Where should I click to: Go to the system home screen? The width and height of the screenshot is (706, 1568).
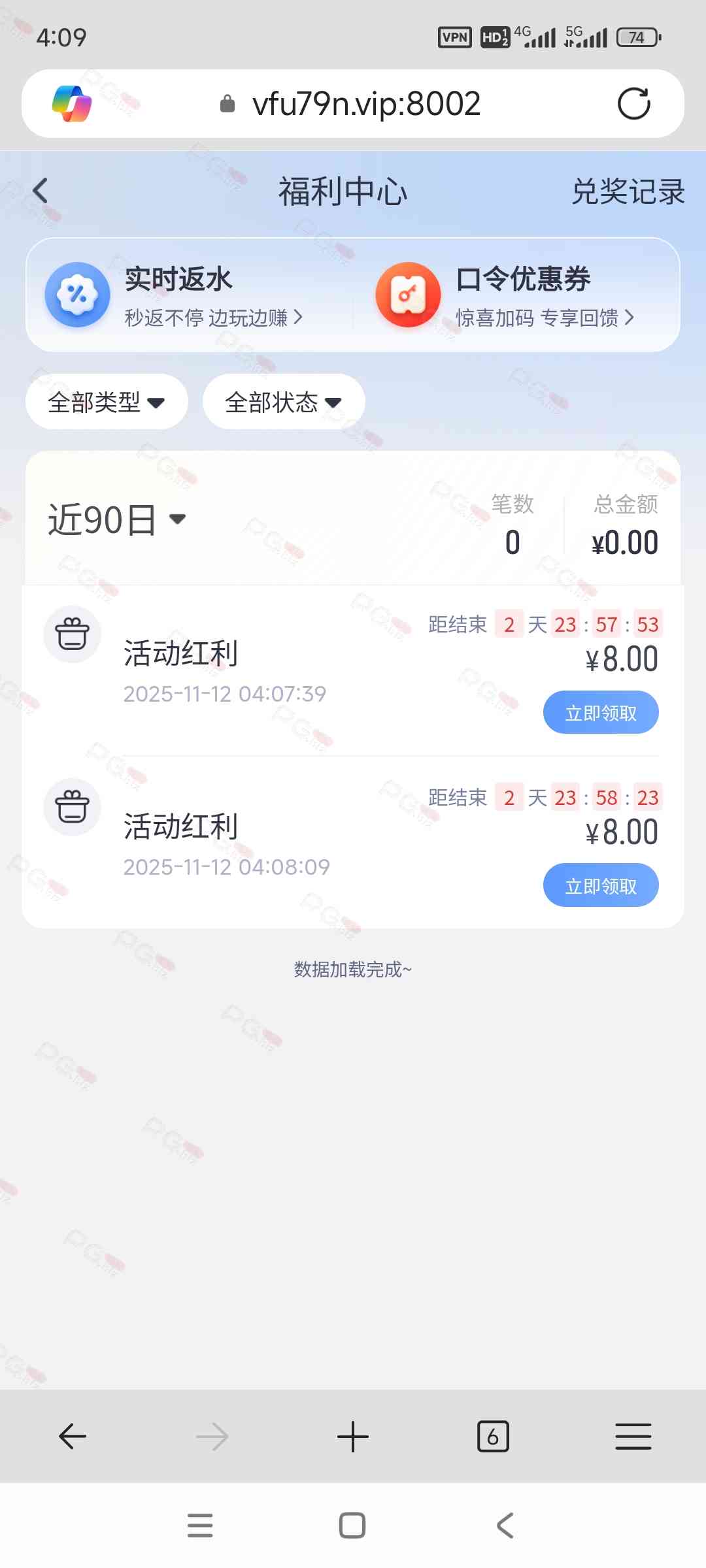click(x=352, y=1526)
